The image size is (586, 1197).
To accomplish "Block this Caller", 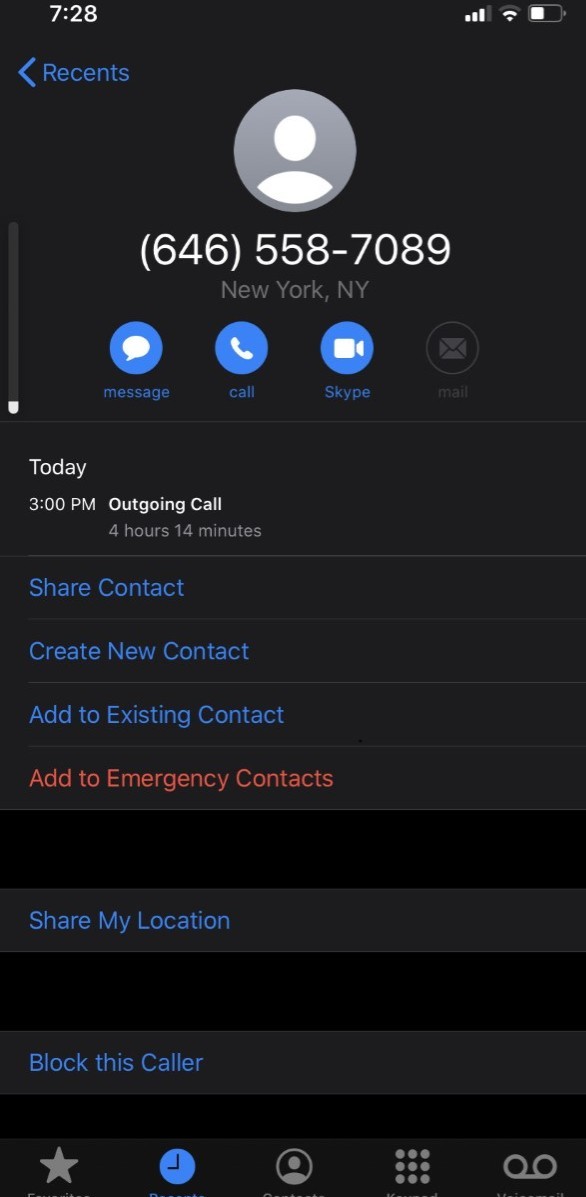I will point(293,1062).
